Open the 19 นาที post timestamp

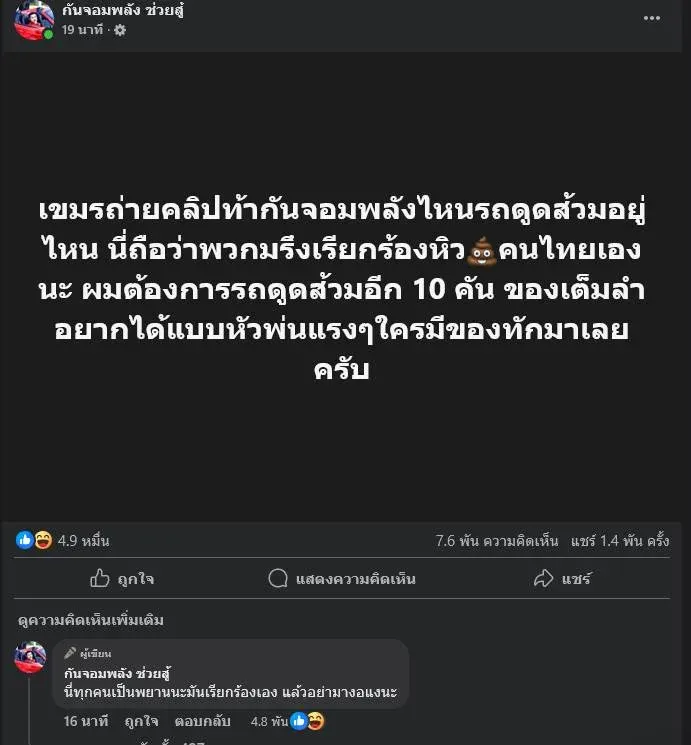(82, 30)
